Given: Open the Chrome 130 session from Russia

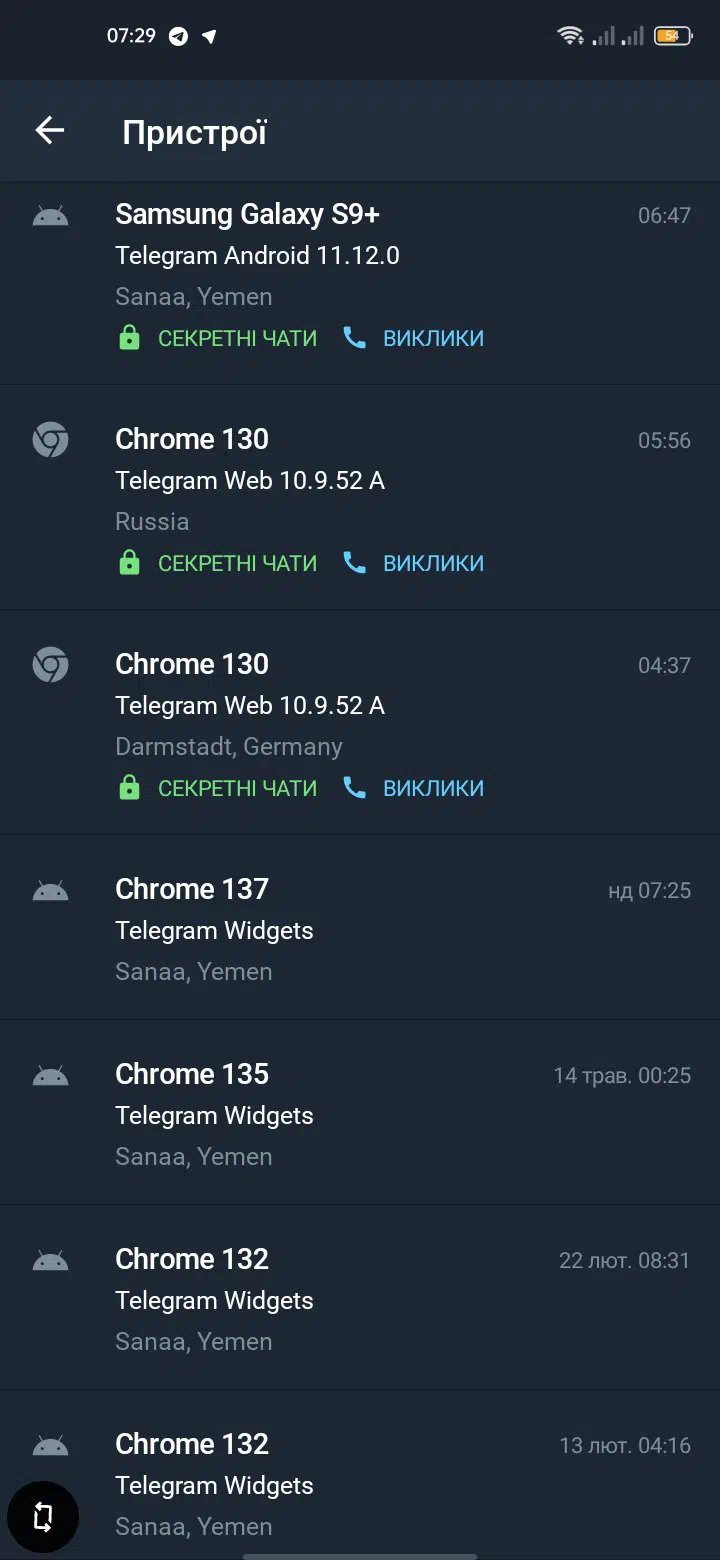Looking at the screenshot, I should click(360, 498).
